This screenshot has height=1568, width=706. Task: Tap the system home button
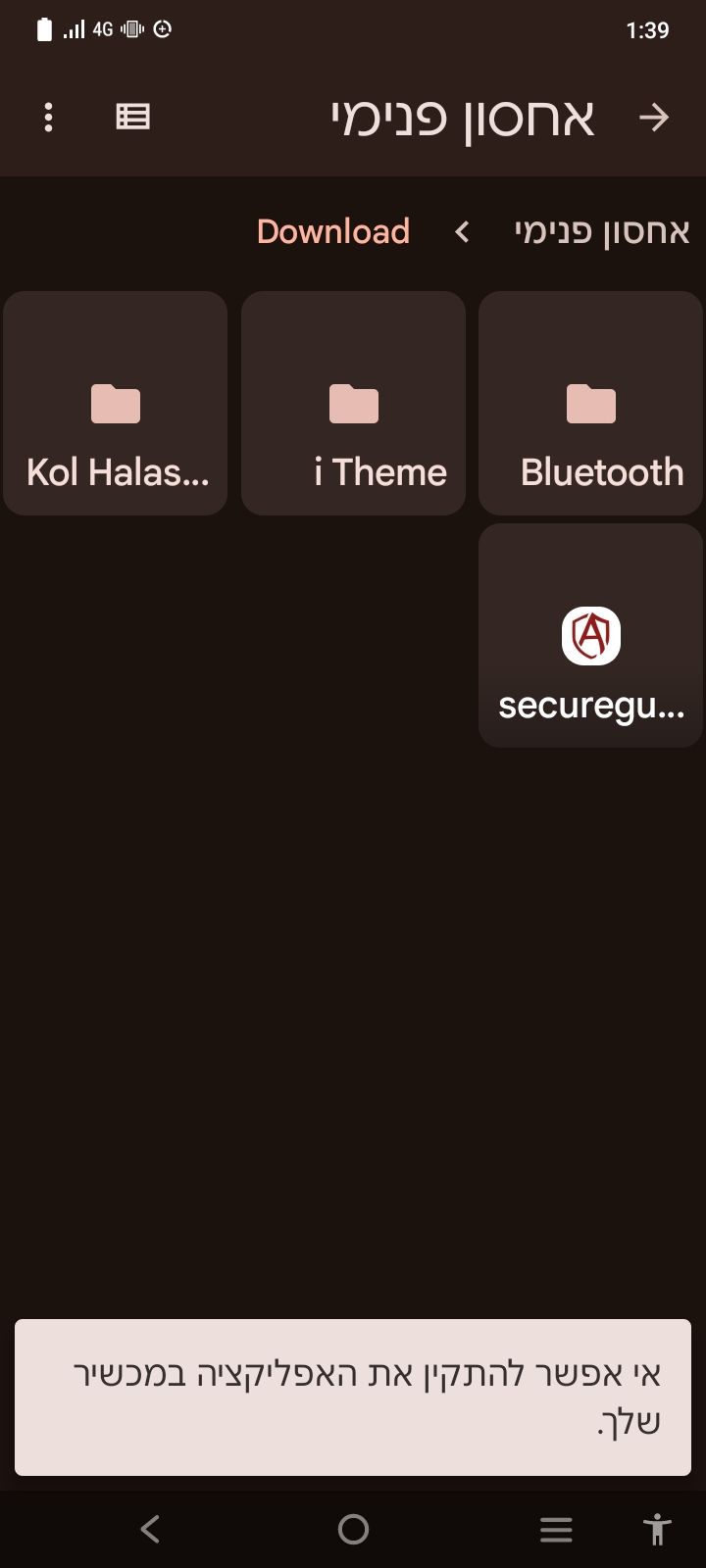(x=353, y=1529)
